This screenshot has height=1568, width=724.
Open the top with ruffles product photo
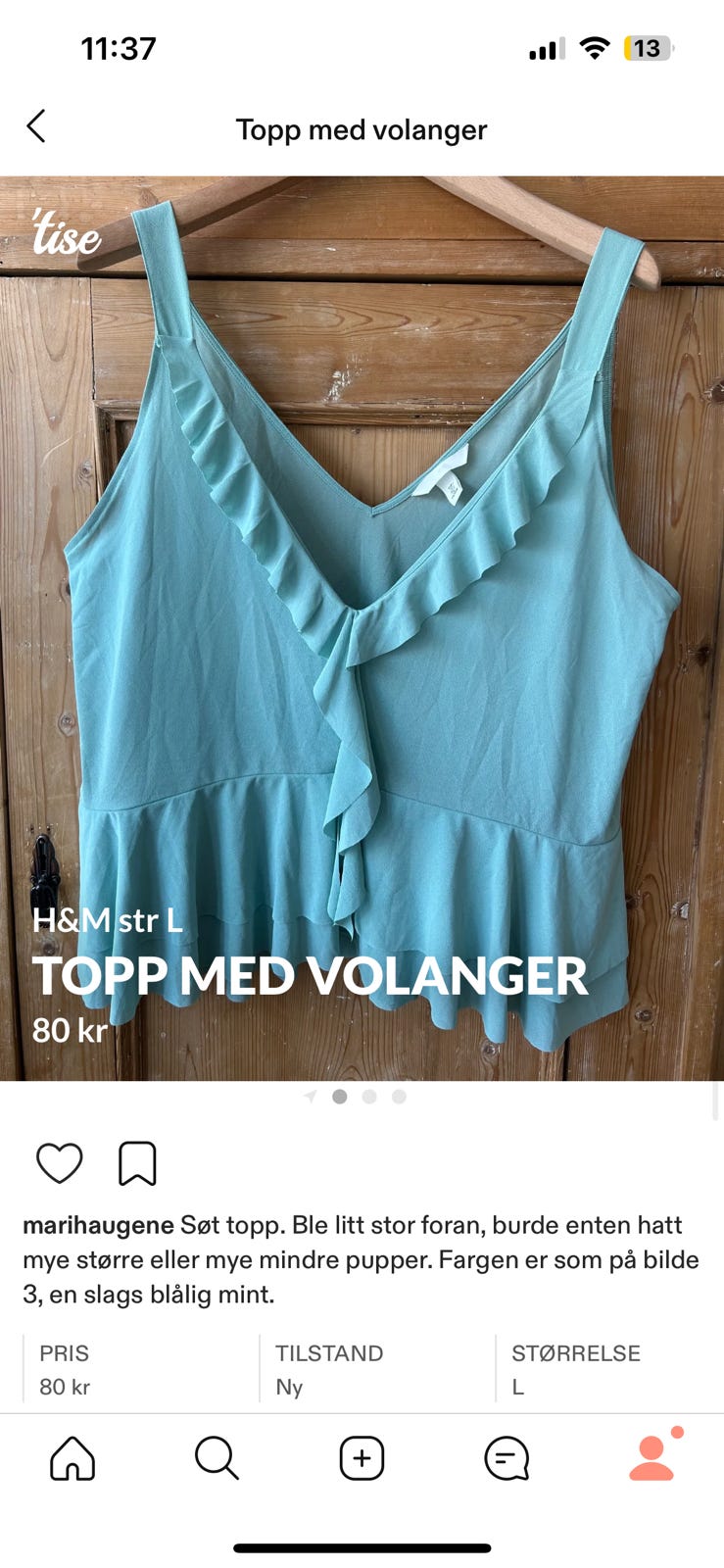[x=362, y=627]
